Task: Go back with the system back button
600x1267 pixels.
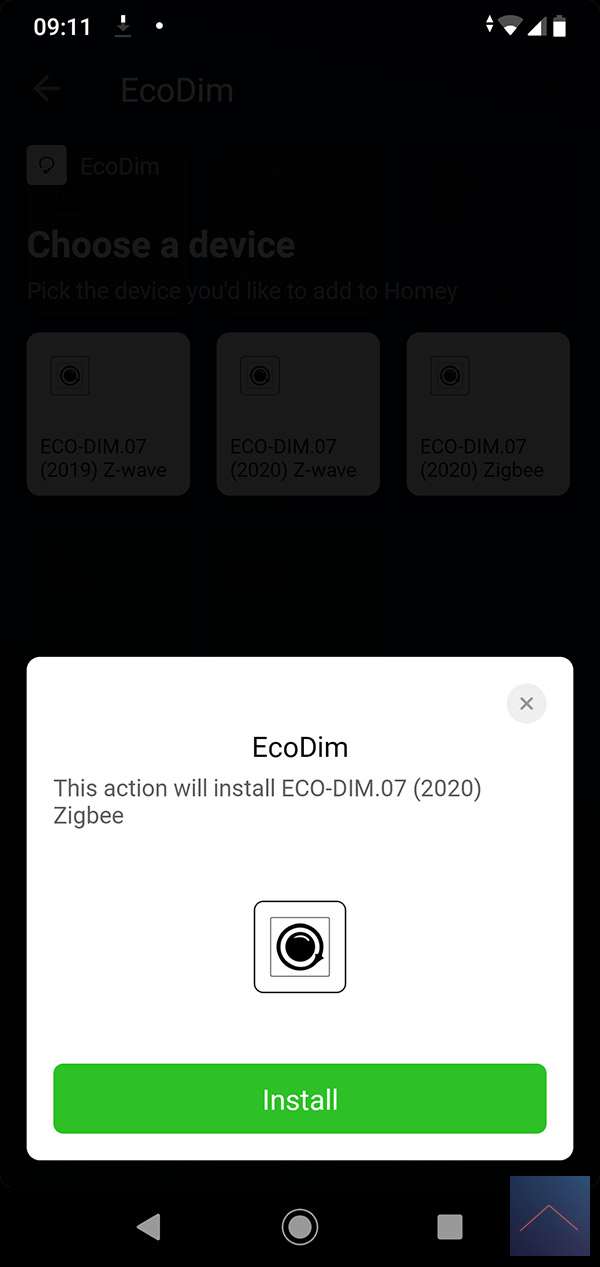Action: tap(149, 1226)
